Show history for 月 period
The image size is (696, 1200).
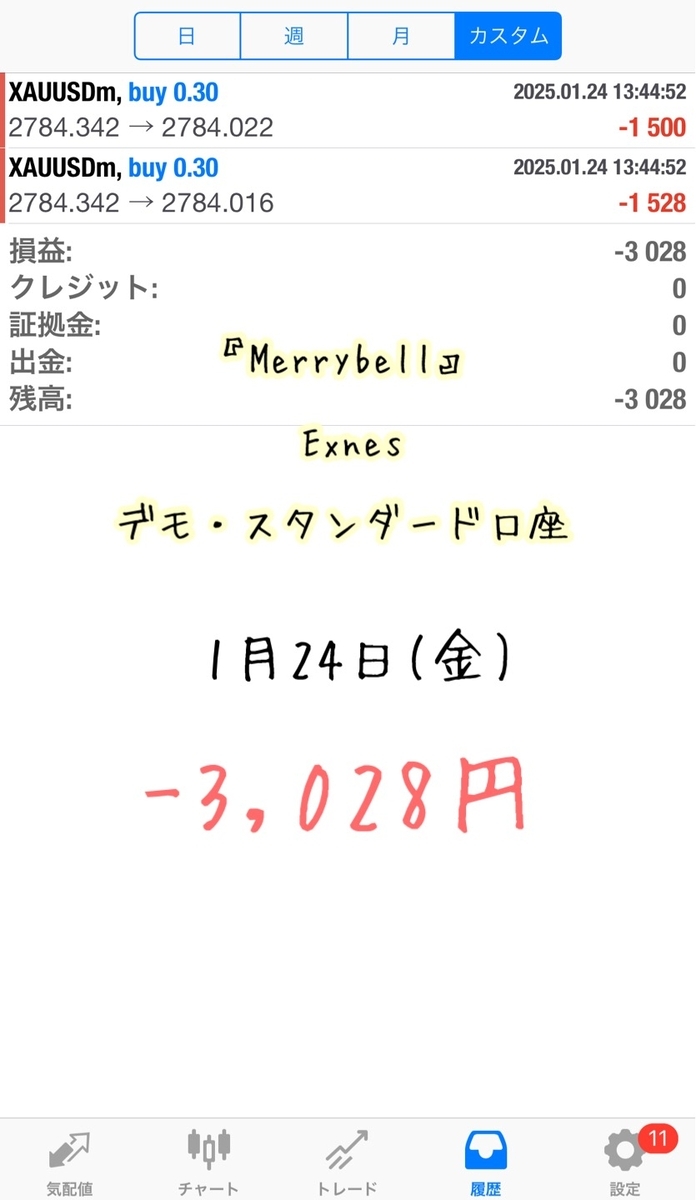(x=401, y=36)
